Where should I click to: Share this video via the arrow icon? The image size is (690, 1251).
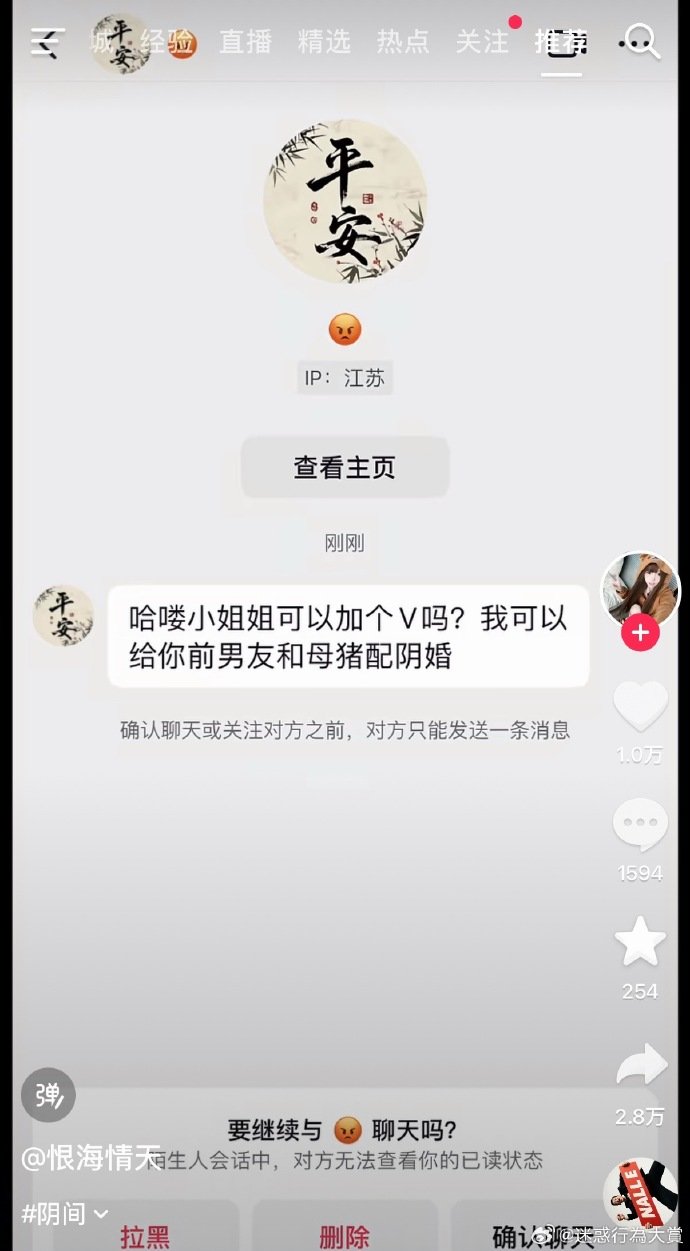coord(640,1067)
